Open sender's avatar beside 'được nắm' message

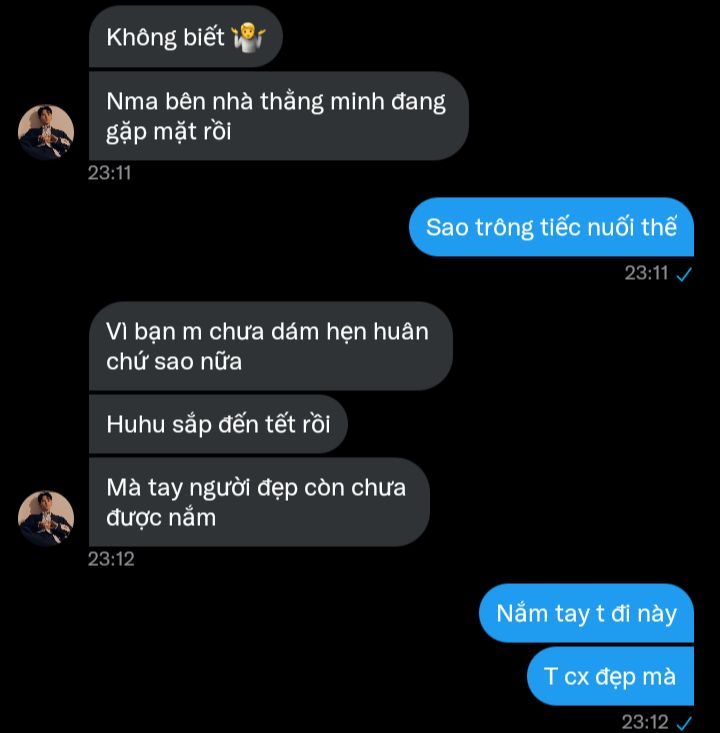pyautogui.click(x=46, y=518)
